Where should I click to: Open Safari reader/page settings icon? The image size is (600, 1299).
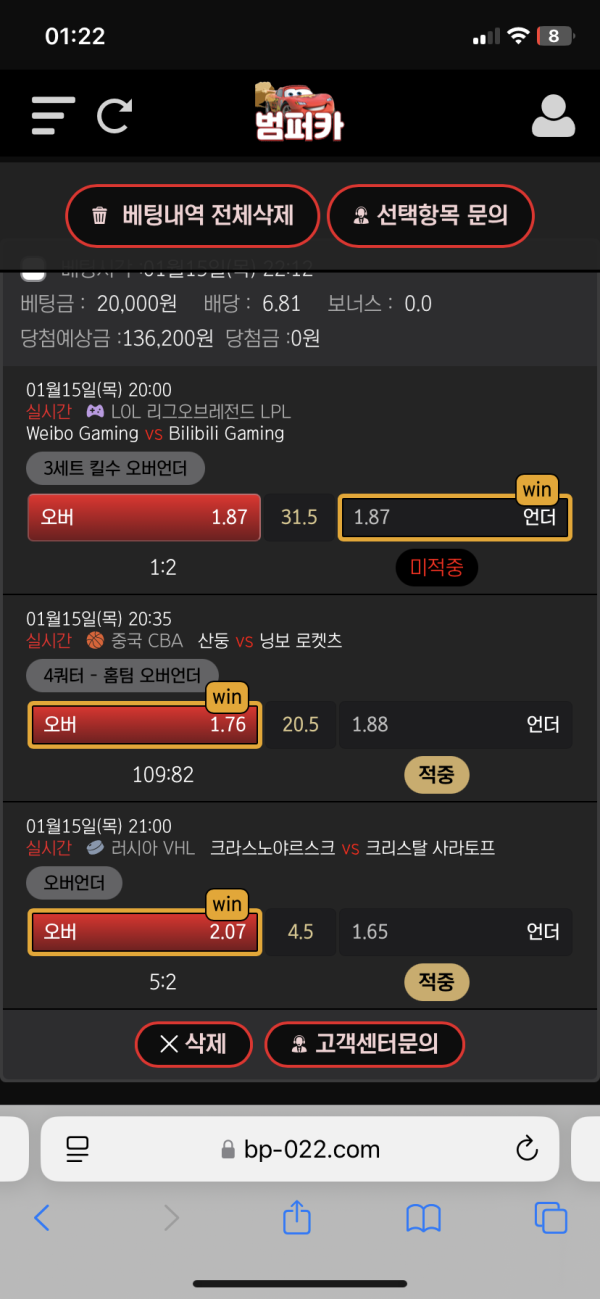click(x=77, y=1149)
